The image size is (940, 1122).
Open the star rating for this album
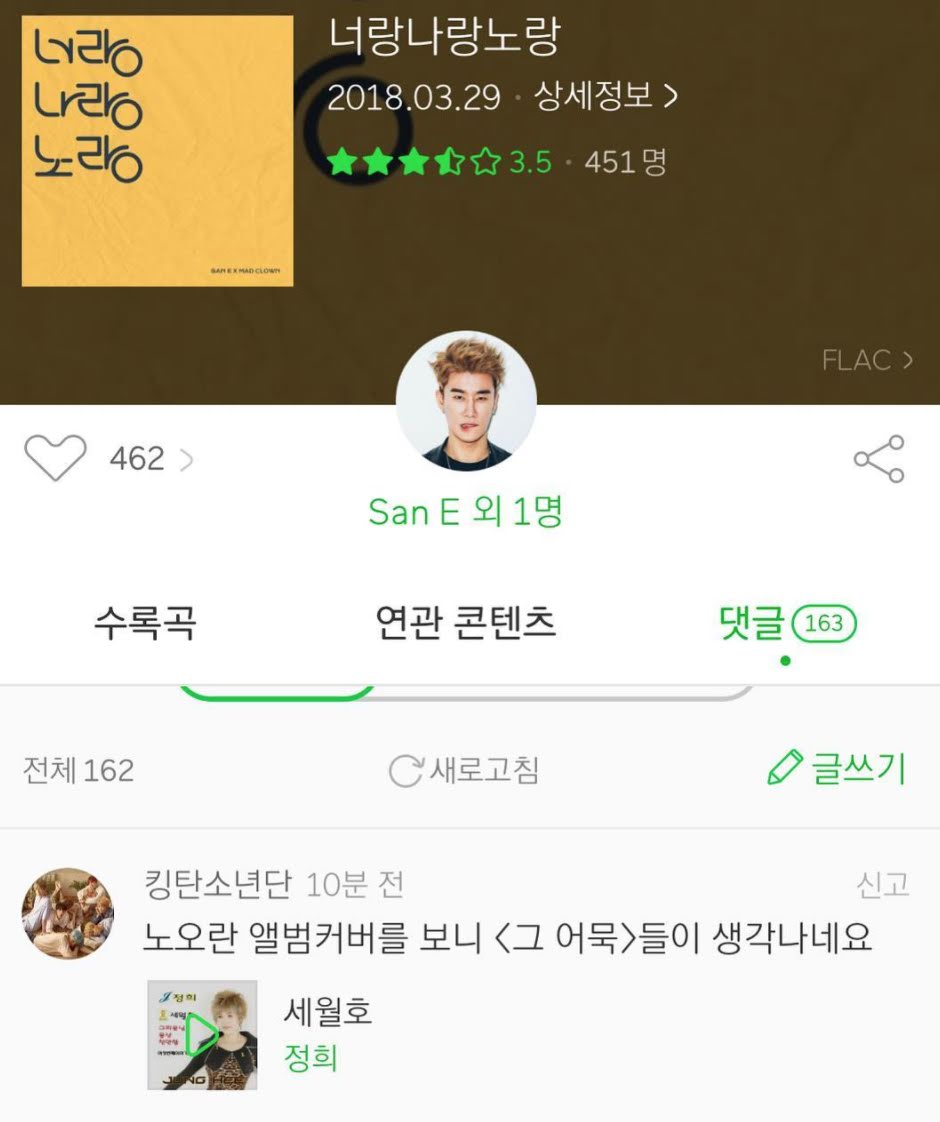tap(413, 162)
